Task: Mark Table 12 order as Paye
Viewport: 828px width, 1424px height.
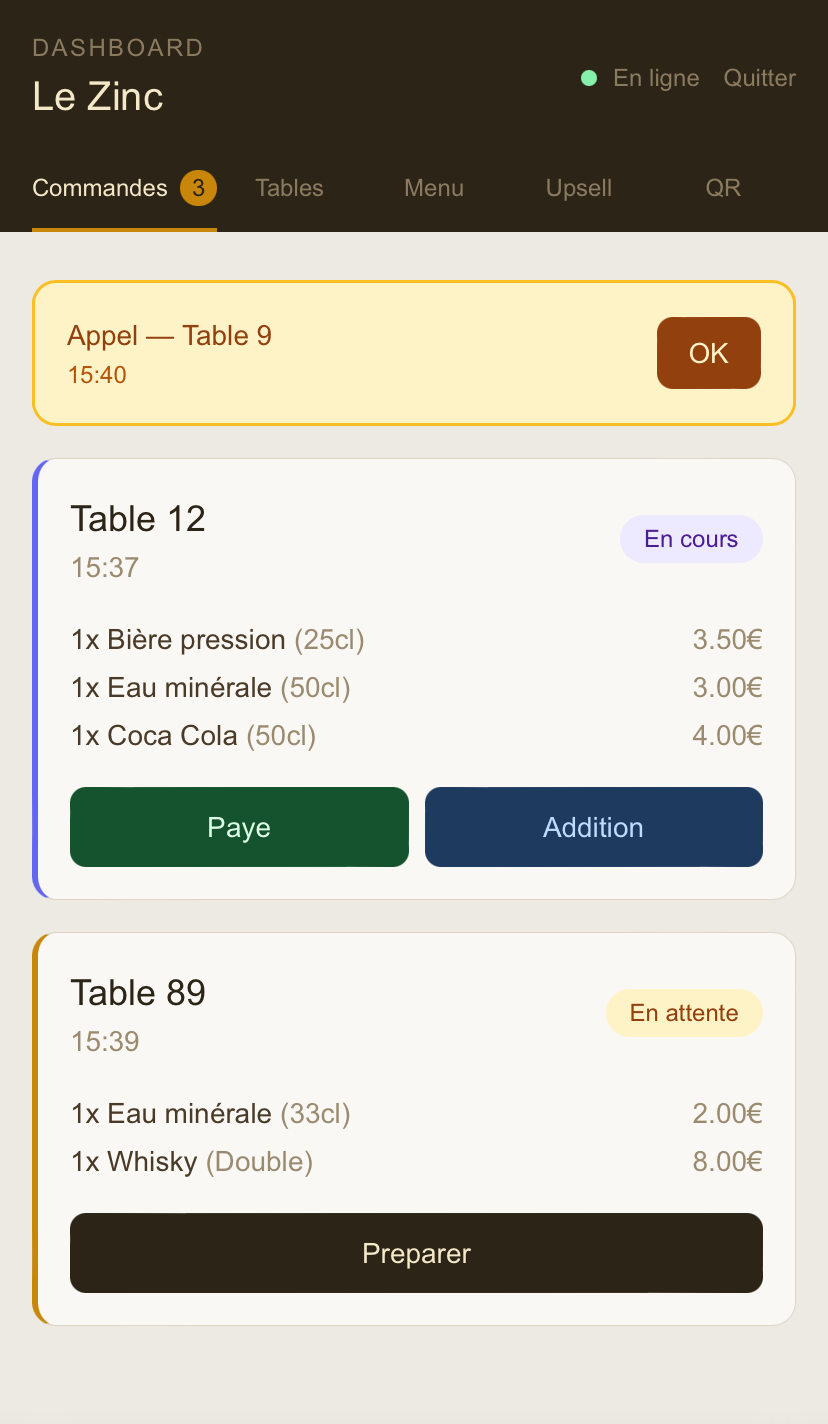Action: 239,827
